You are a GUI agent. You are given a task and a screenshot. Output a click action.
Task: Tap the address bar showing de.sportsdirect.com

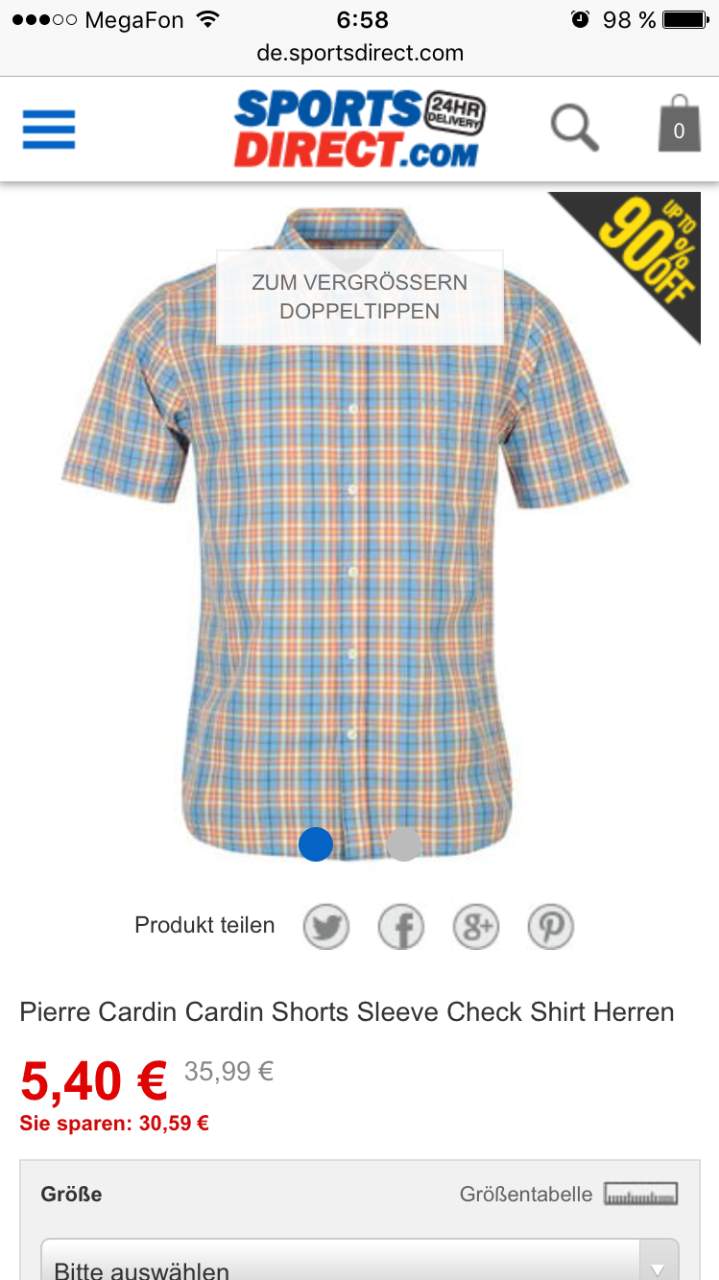[x=360, y=53]
